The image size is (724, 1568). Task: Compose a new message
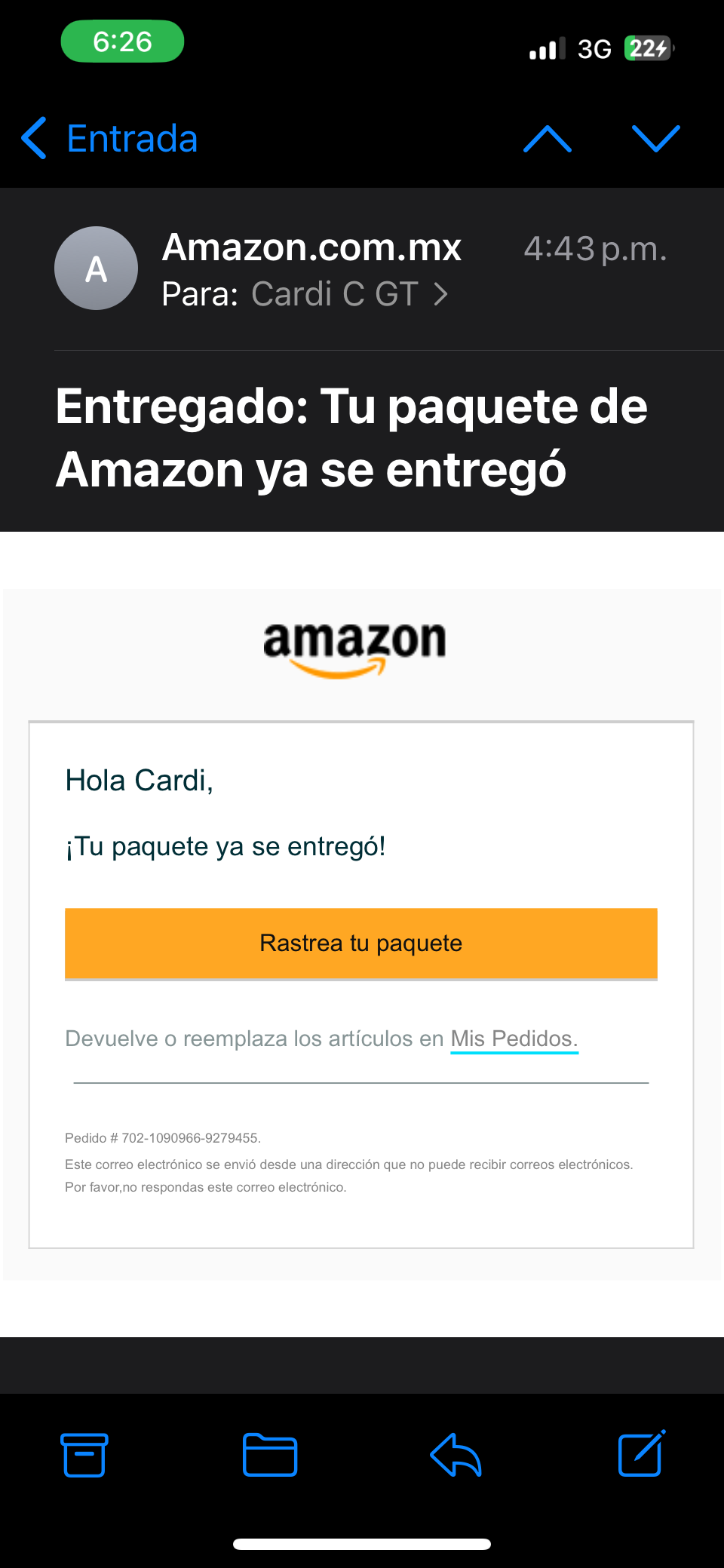(x=641, y=1454)
